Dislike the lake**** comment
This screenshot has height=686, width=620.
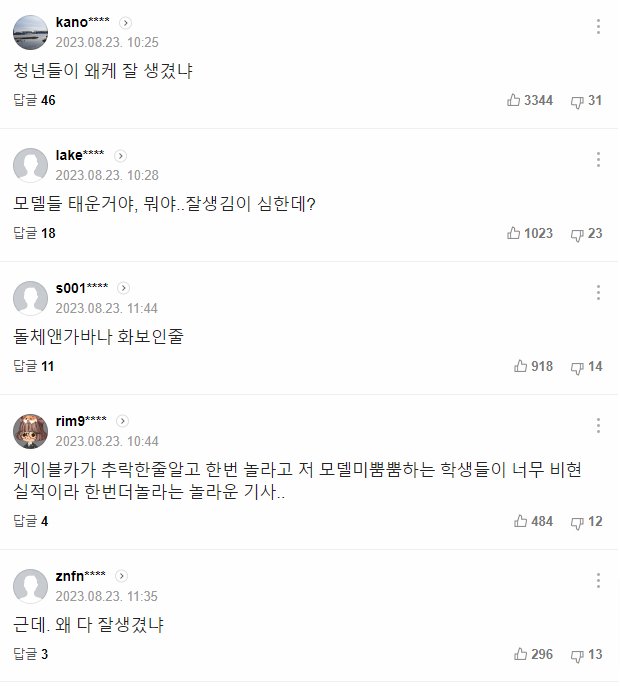[577, 233]
